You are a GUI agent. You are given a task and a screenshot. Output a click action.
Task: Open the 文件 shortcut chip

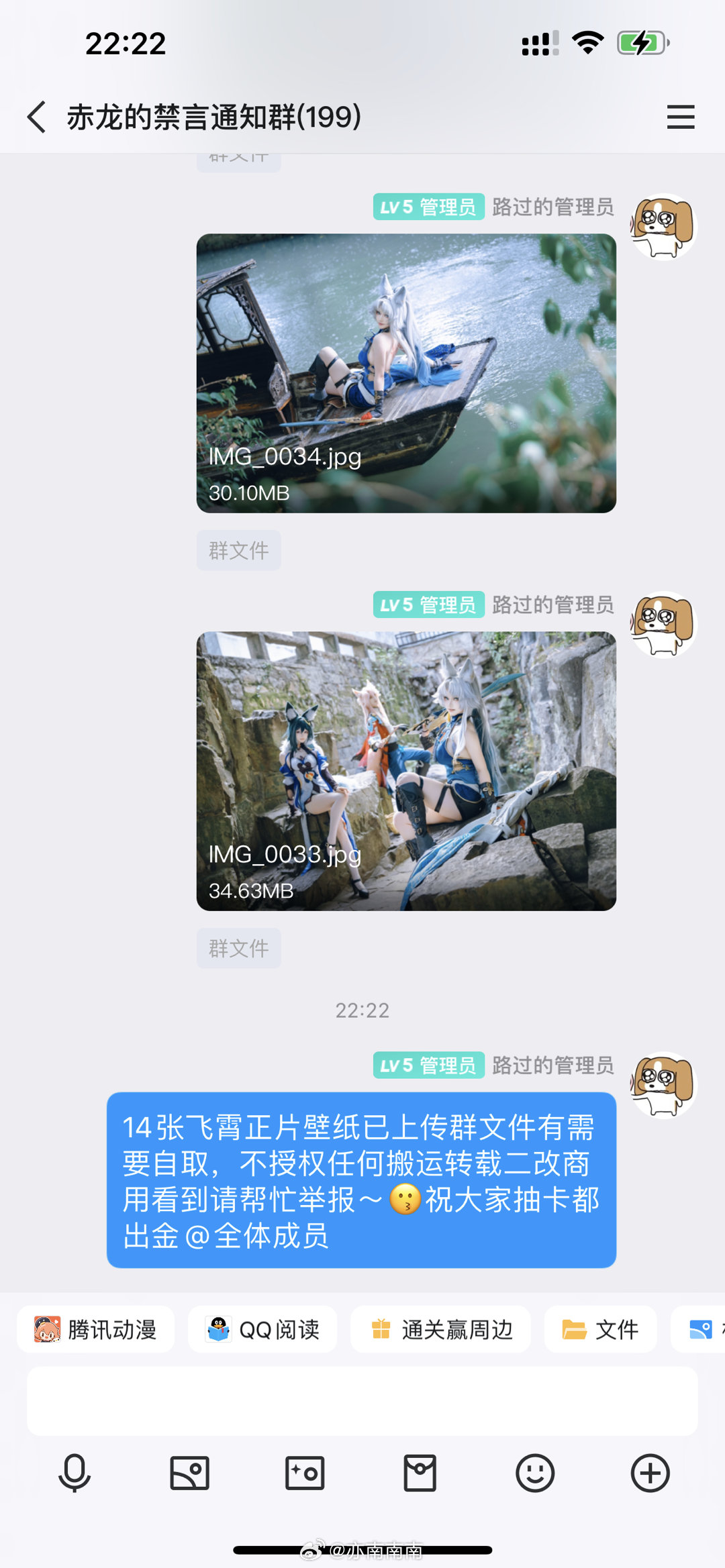pos(600,1329)
